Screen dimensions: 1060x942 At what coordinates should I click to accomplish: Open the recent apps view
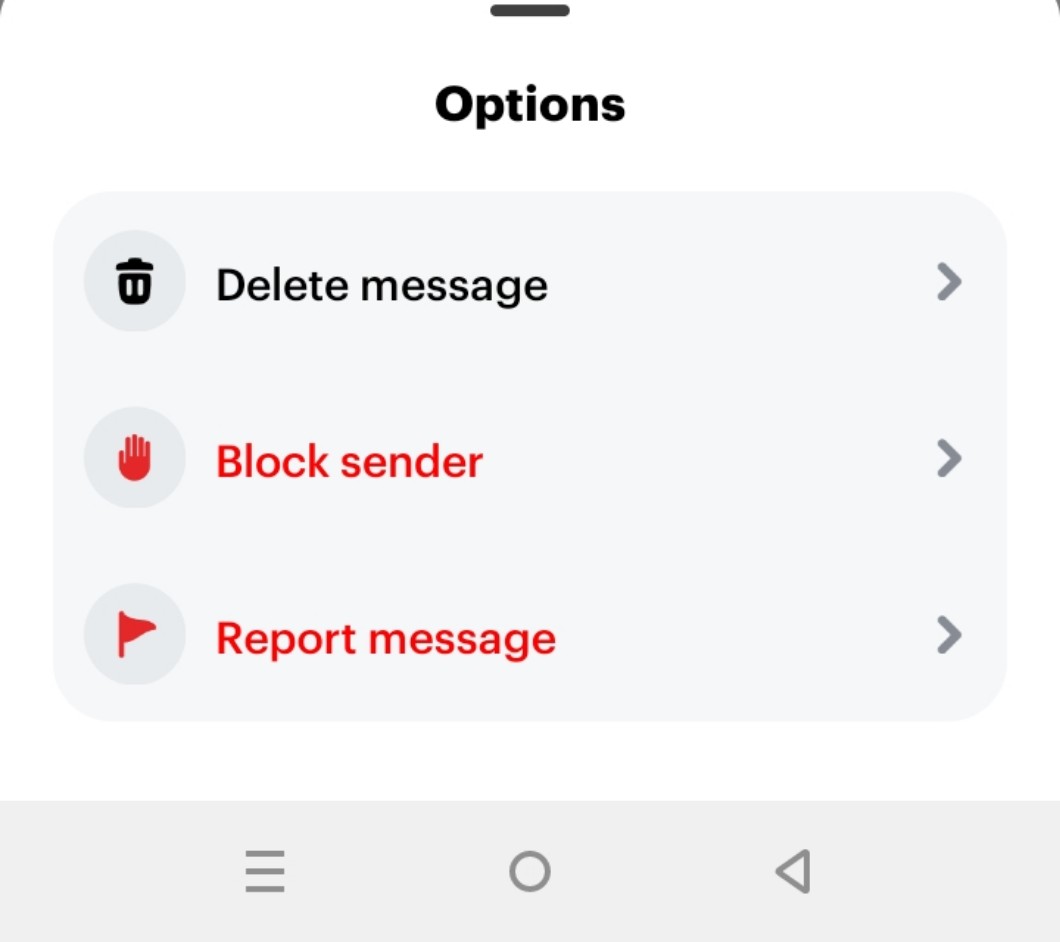pos(265,871)
